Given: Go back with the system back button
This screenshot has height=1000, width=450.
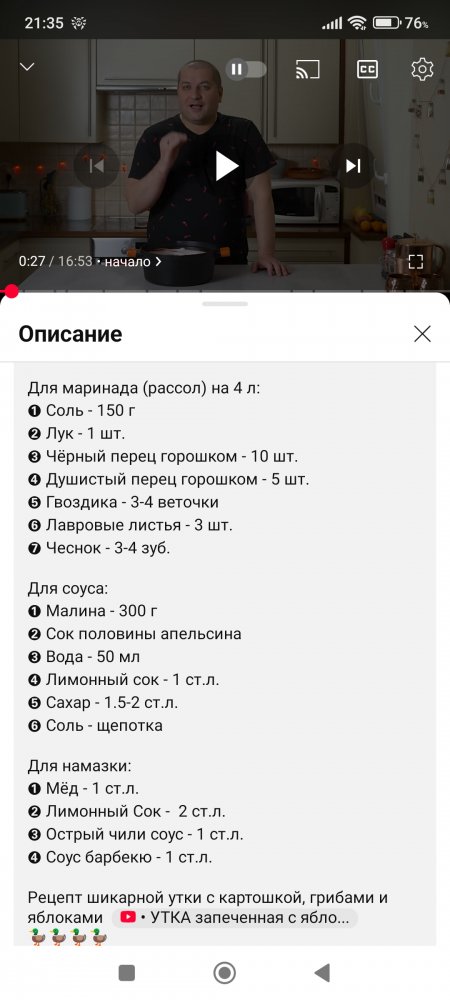Looking at the screenshot, I should coord(323,973).
